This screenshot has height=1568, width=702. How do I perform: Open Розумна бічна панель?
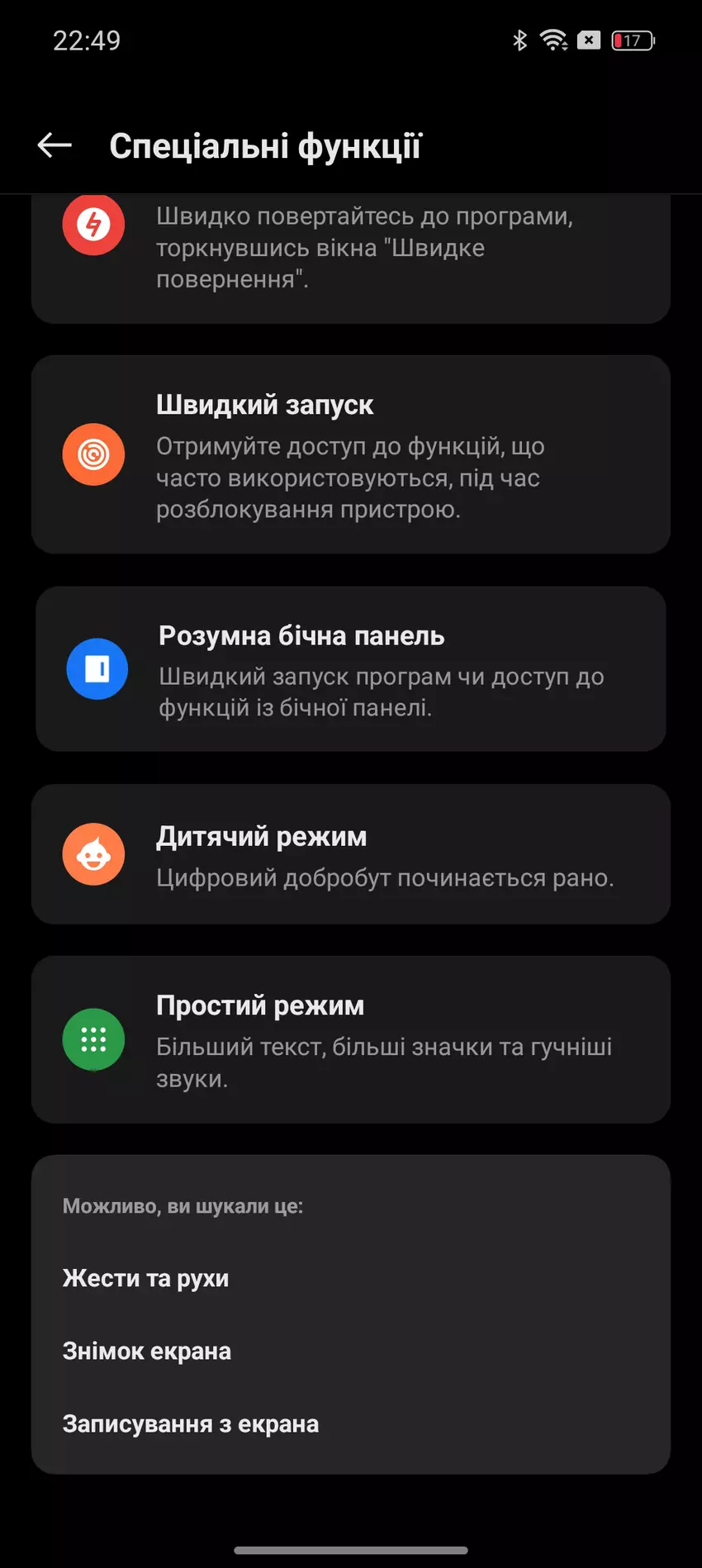[x=350, y=669]
